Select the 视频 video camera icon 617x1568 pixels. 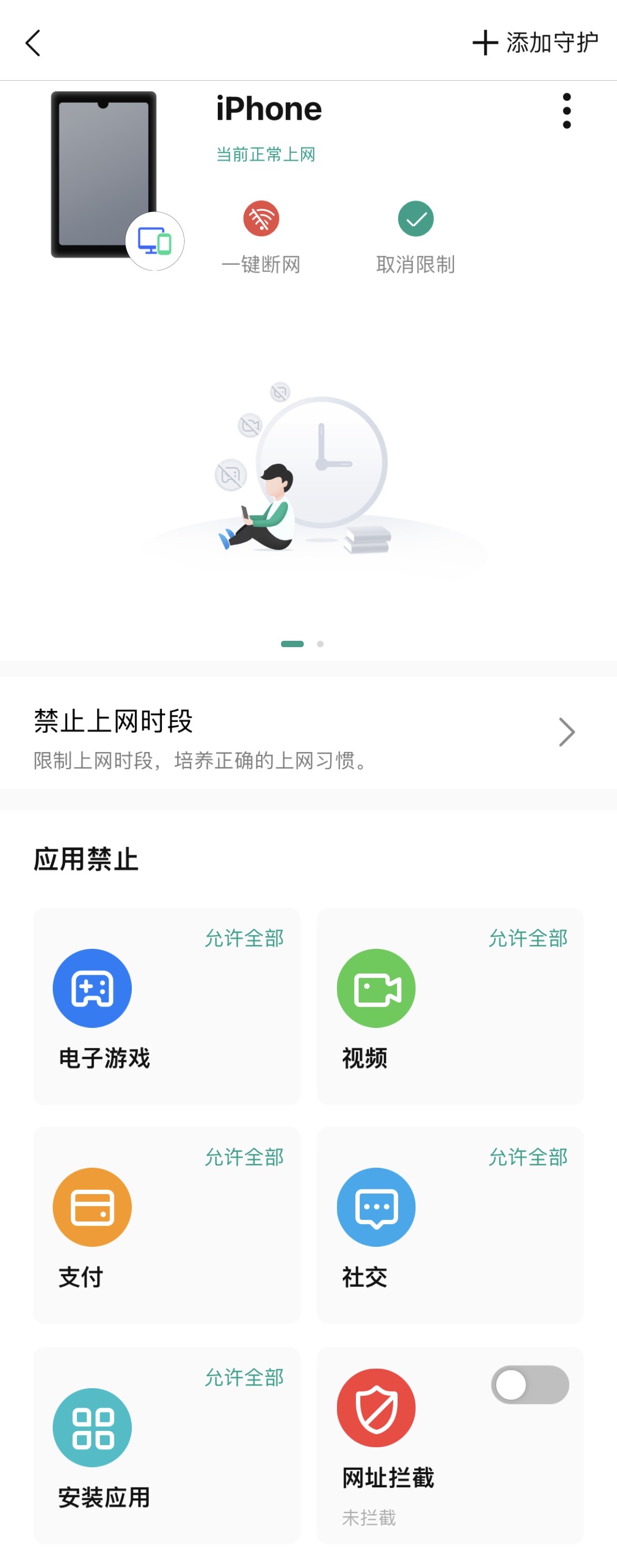pyautogui.click(x=375, y=987)
